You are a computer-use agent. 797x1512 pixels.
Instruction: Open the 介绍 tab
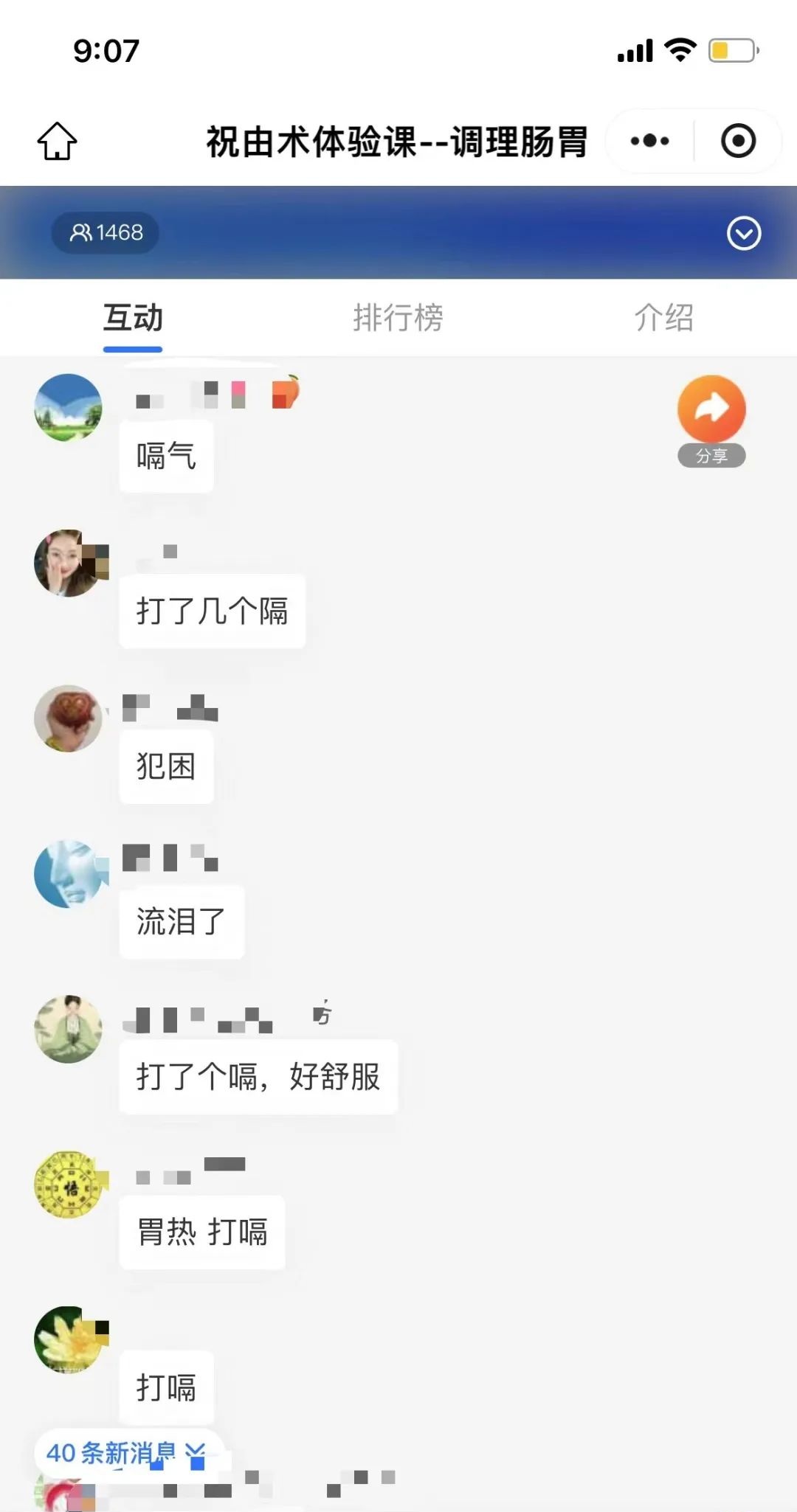[x=663, y=319]
